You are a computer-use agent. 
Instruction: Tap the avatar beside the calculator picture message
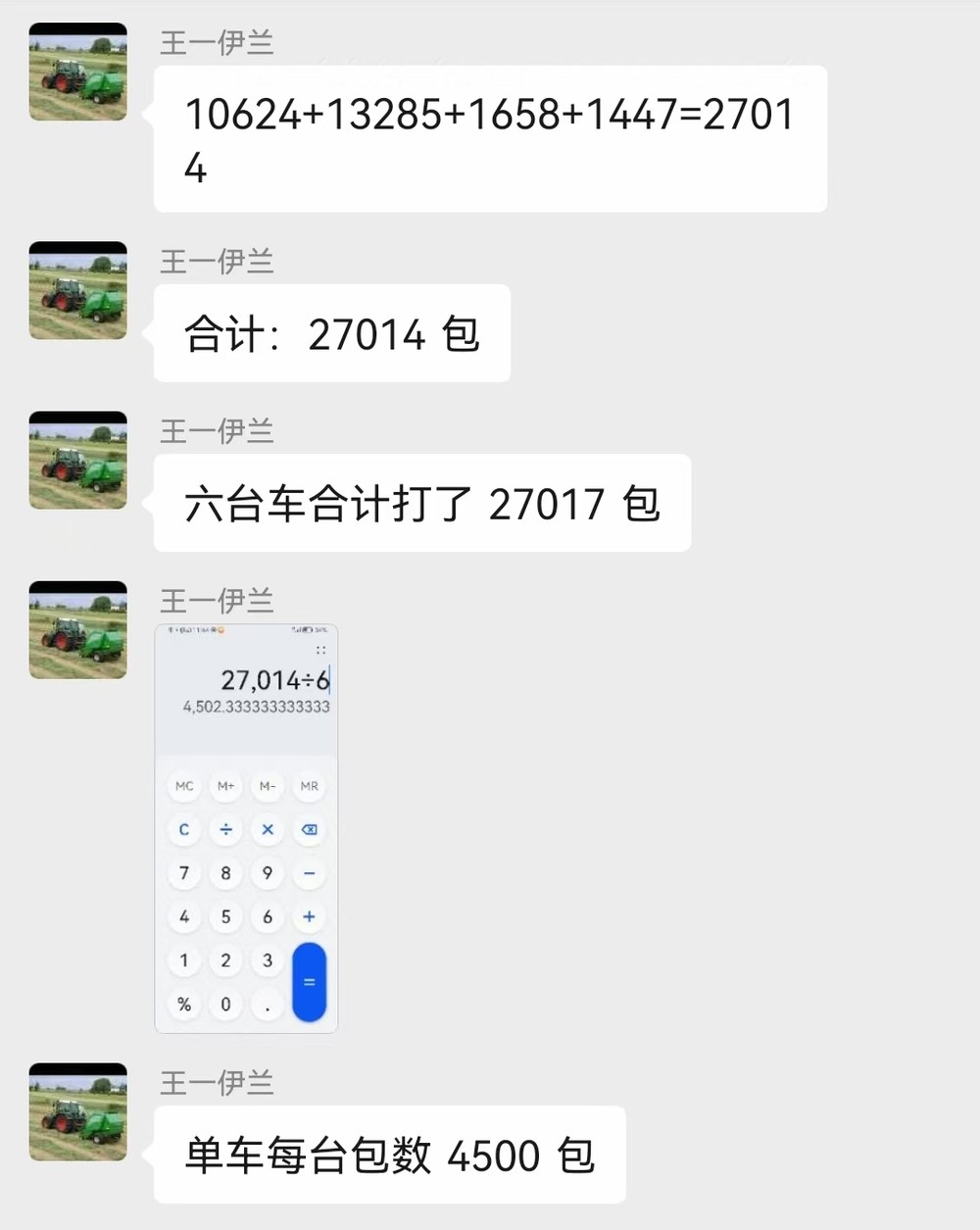coord(78,630)
